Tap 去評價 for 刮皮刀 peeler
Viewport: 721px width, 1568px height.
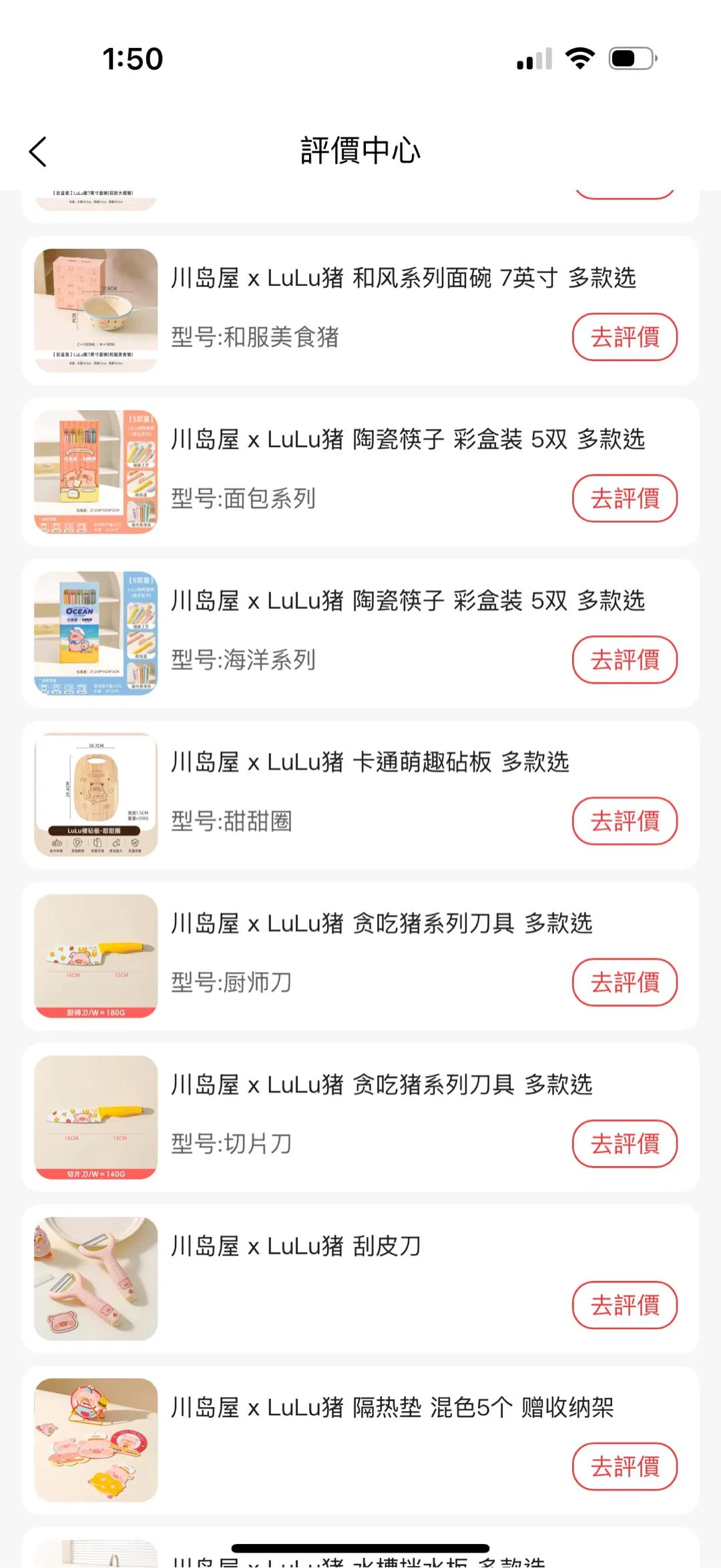point(624,1305)
